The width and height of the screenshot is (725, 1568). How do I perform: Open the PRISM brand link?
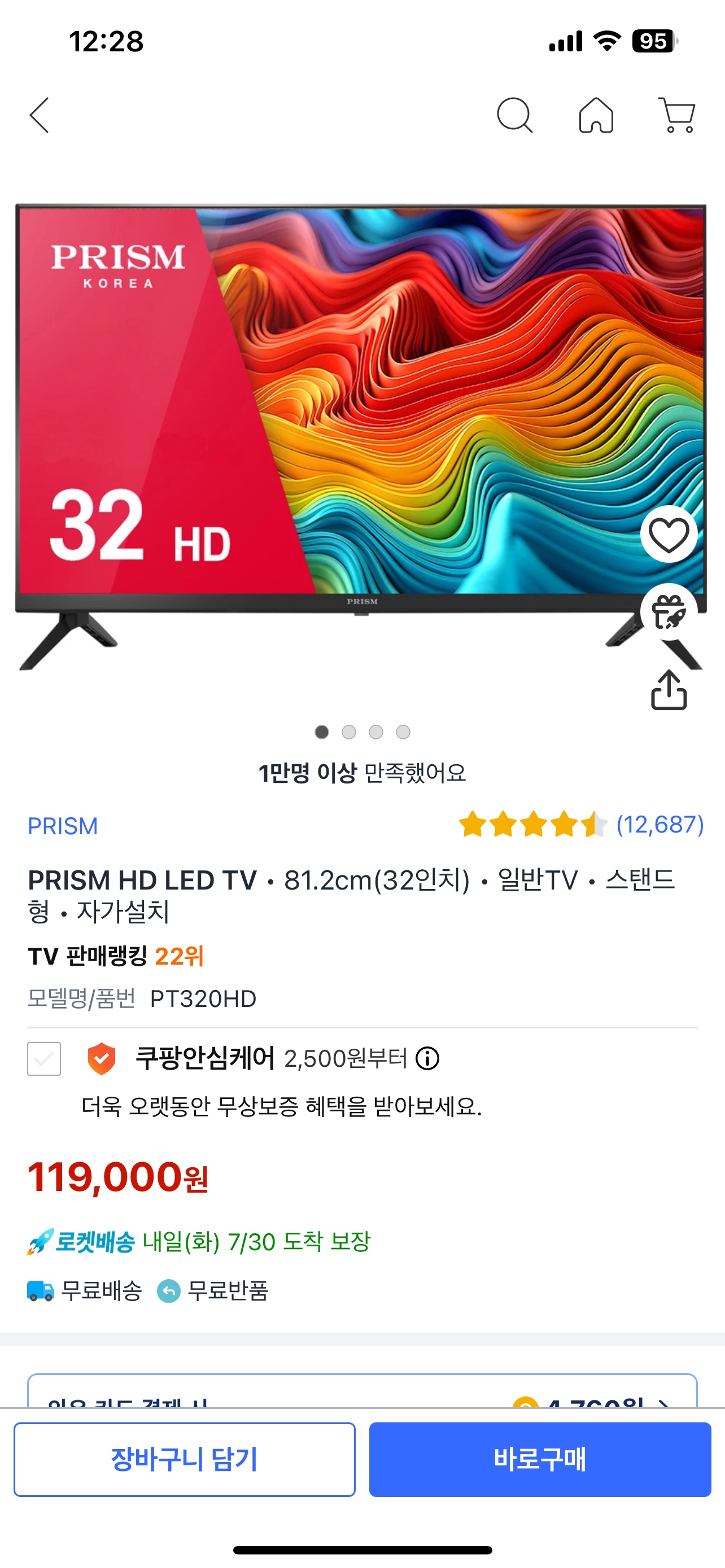point(63,826)
